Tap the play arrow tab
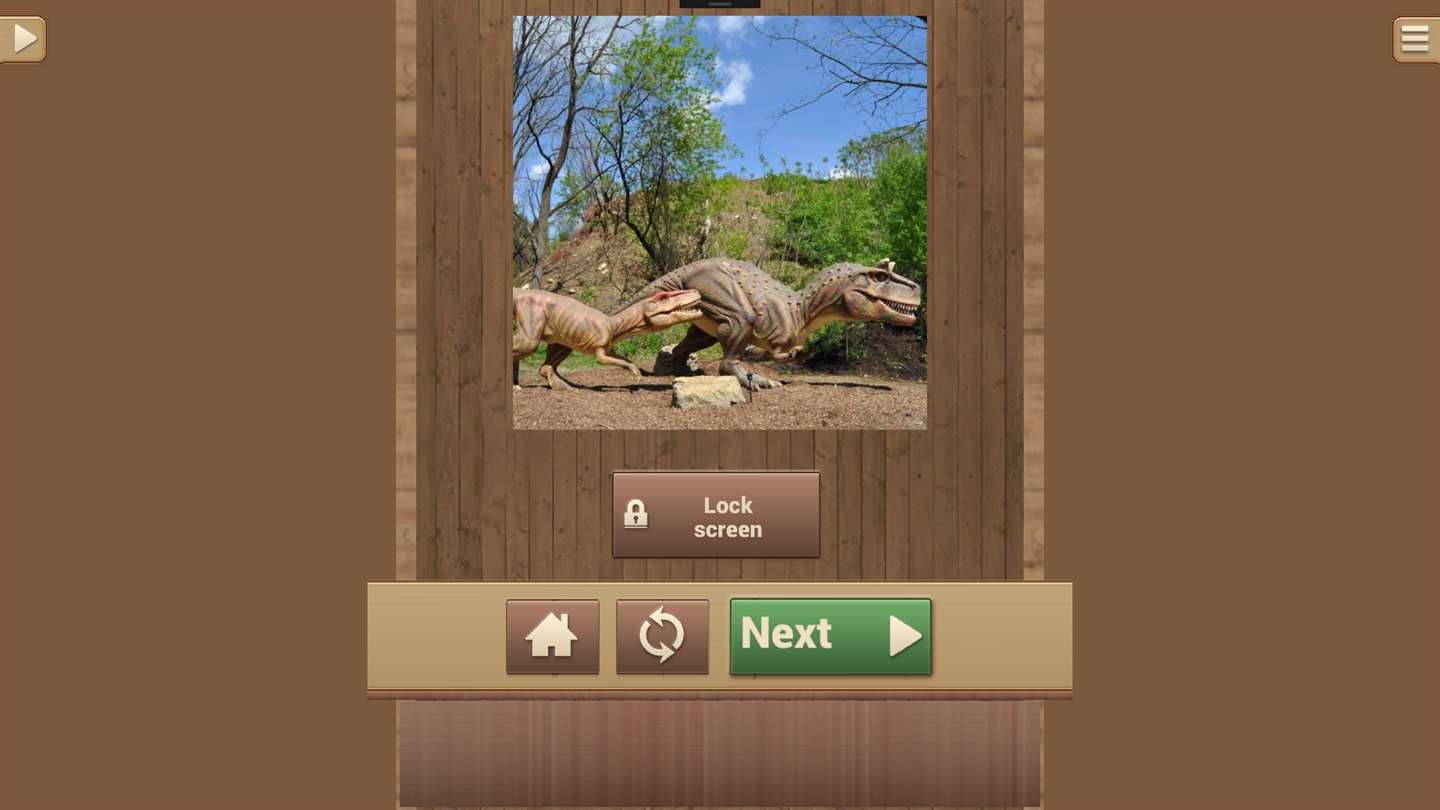 point(23,39)
